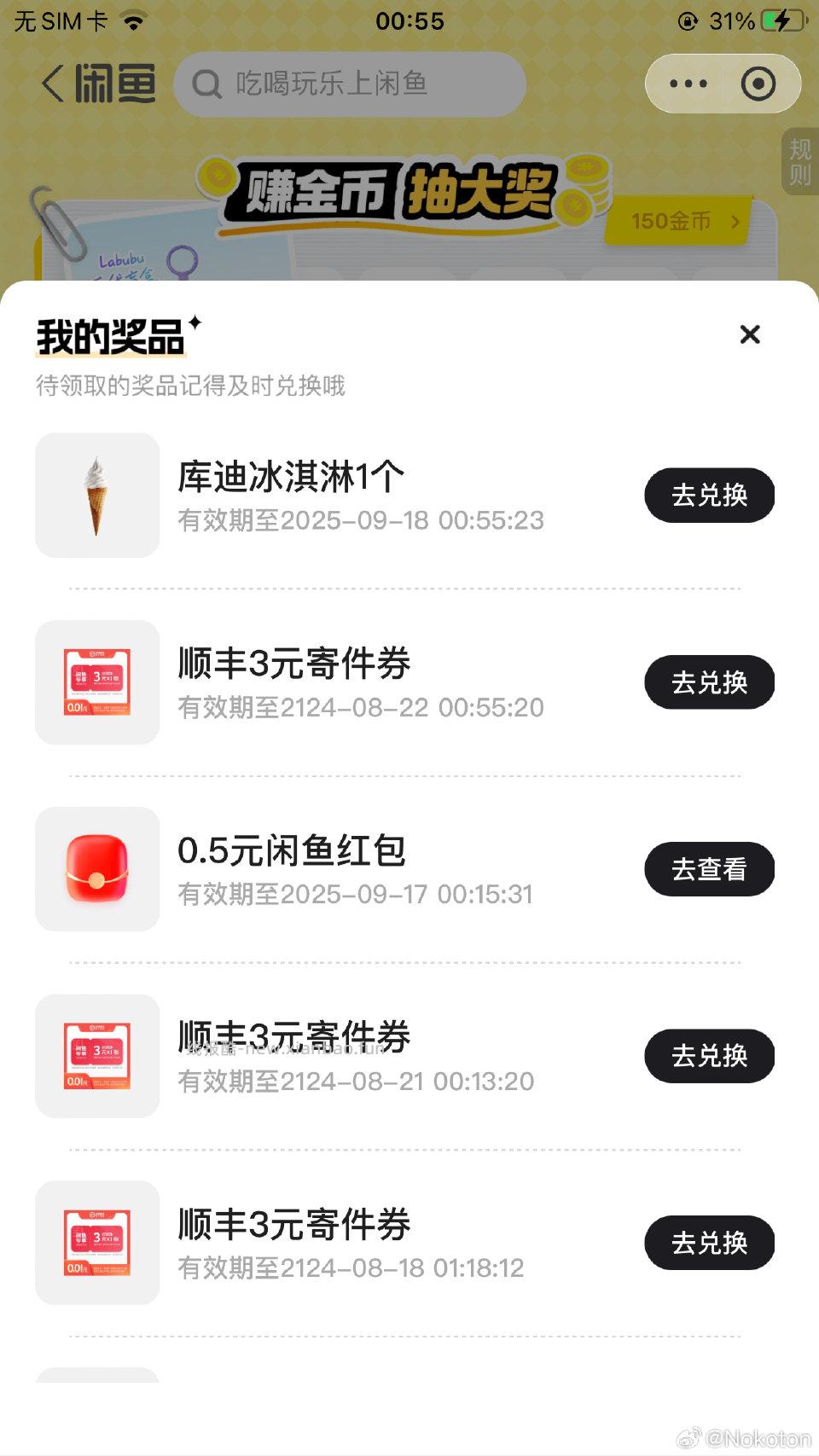This screenshot has height=1456, width=819.
Task: Expand the 150金币 chevron arrow
Action: 737,221
